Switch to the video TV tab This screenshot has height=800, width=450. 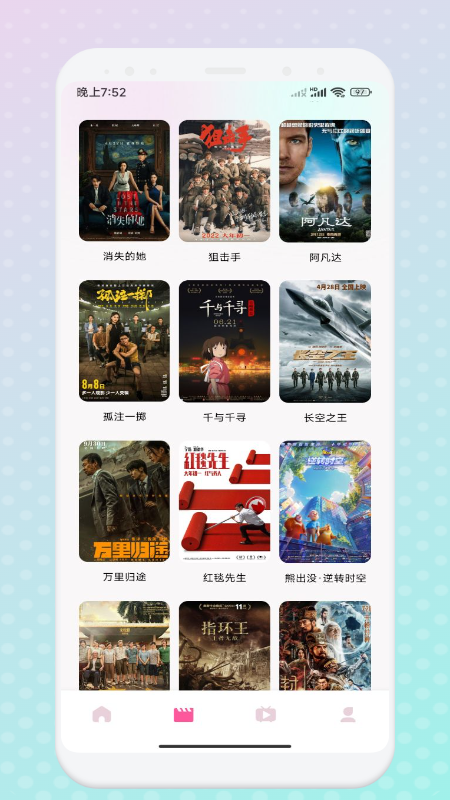pos(266,714)
